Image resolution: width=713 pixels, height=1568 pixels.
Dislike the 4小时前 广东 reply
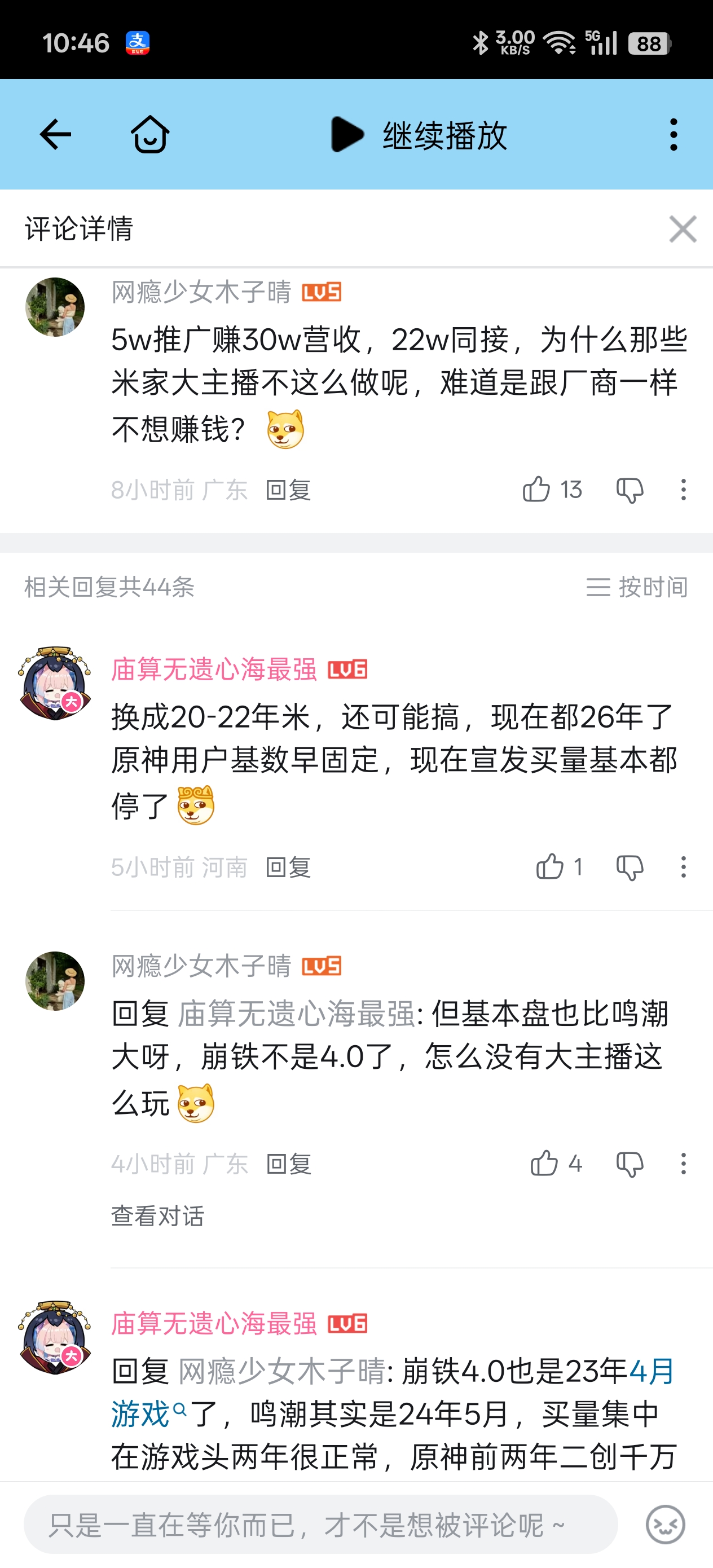coord(630,1164)
